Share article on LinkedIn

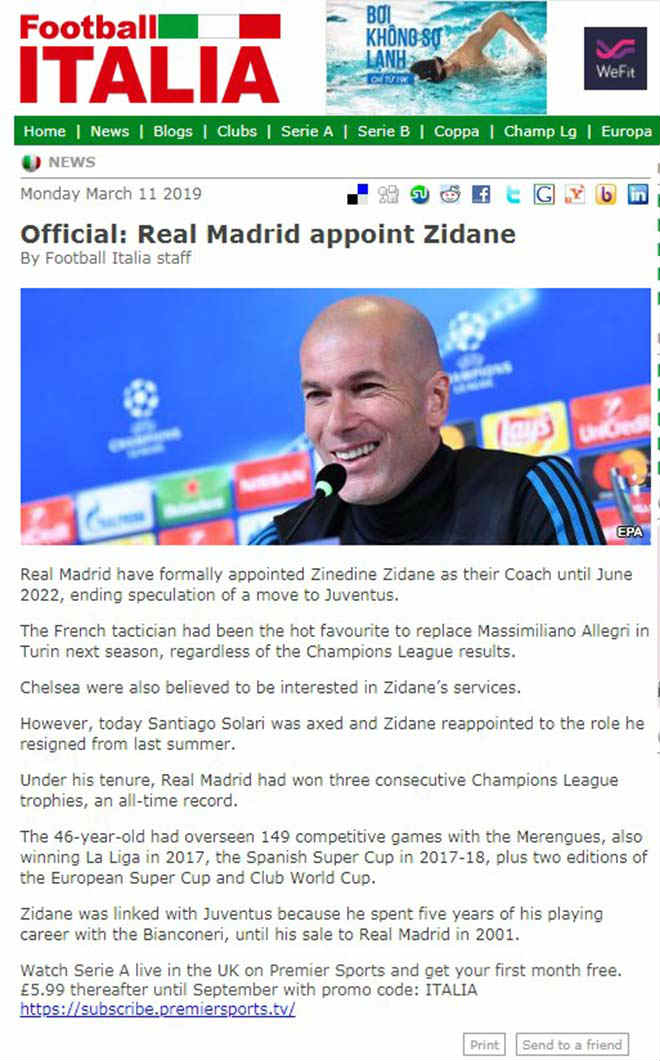tap(637, 194)
